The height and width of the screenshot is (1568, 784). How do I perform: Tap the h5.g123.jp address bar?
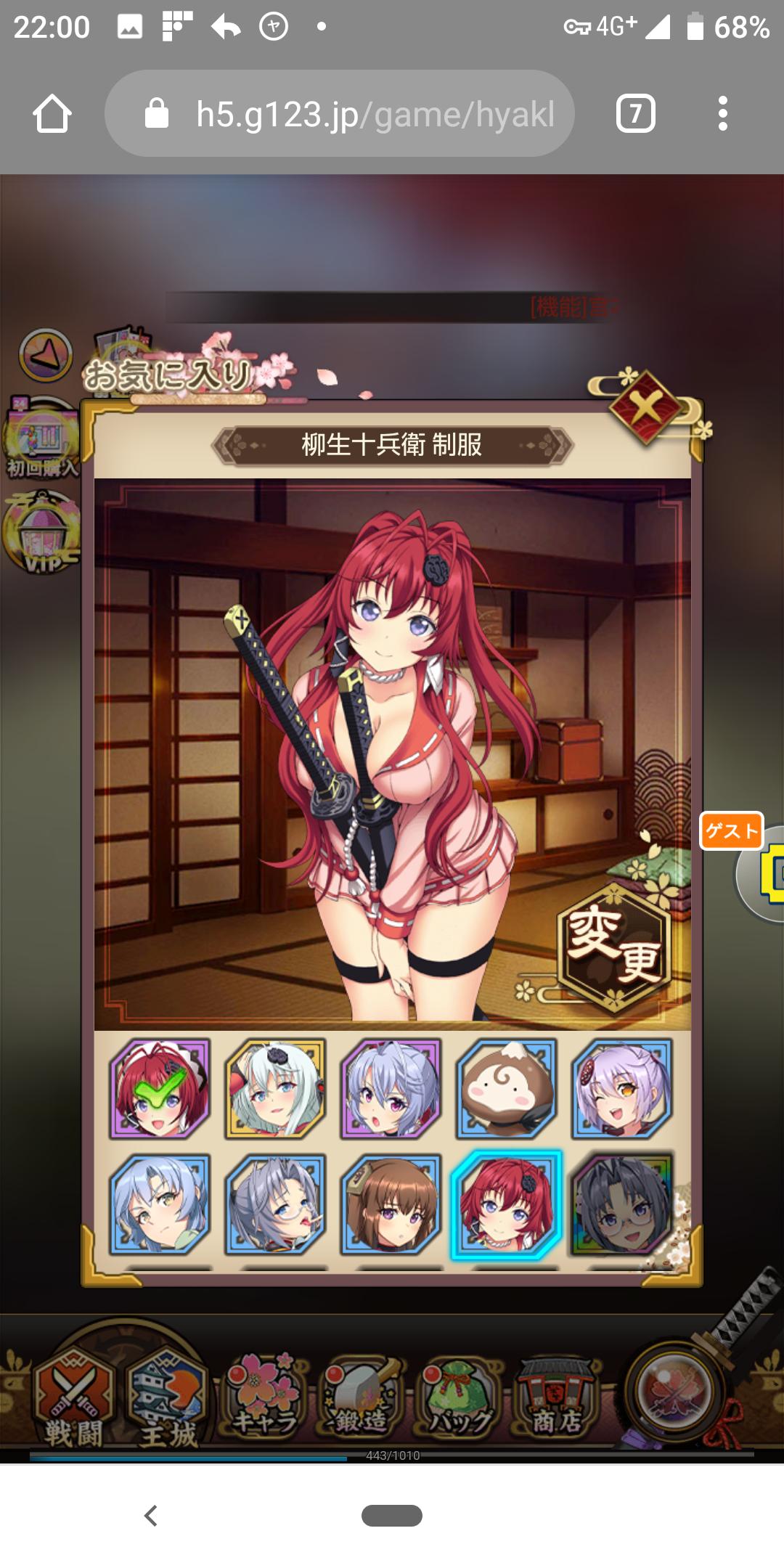pyautogui.click(x=340, y=114)
